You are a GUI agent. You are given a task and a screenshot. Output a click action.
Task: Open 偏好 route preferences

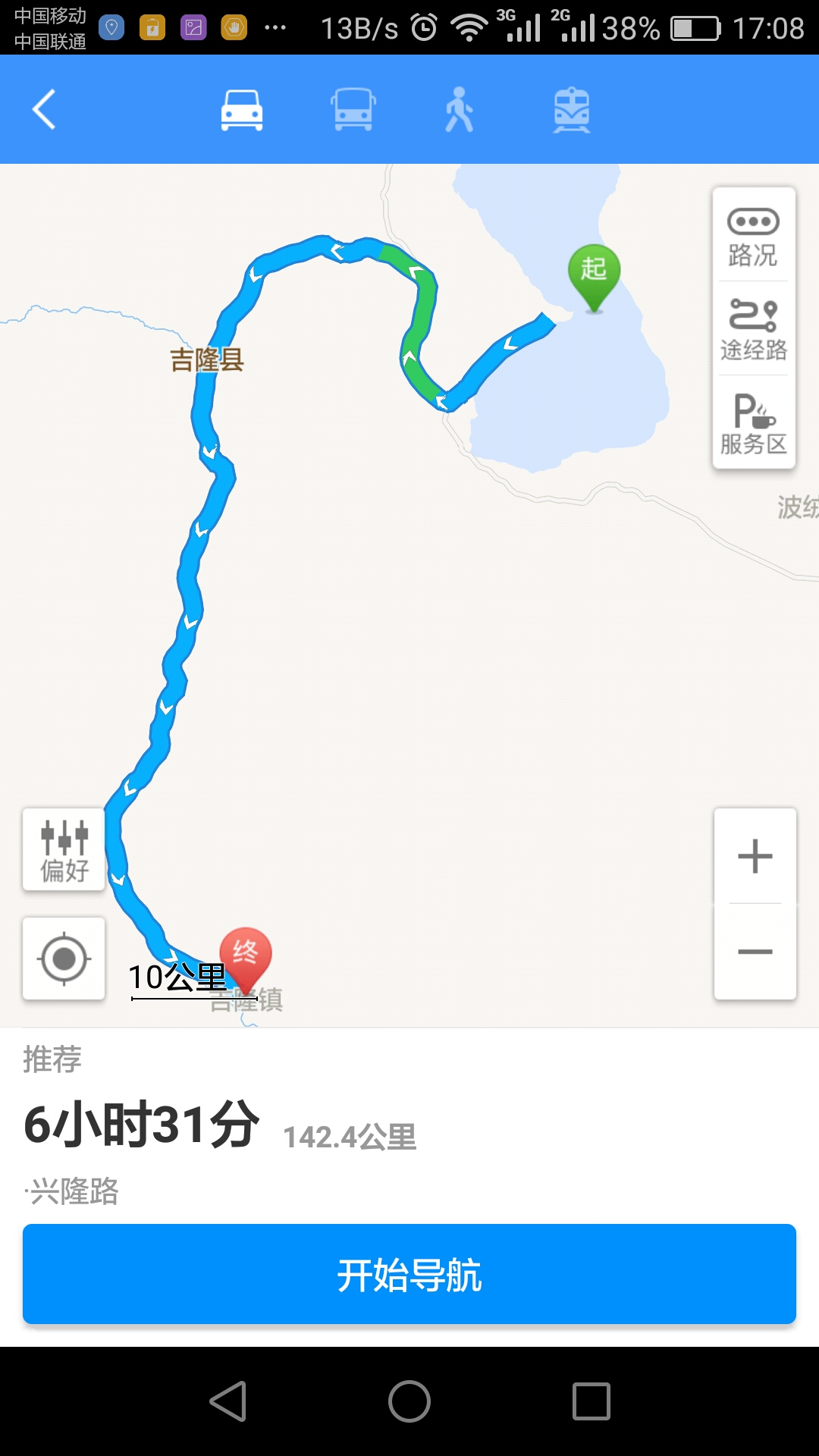[x=64, y=849]
